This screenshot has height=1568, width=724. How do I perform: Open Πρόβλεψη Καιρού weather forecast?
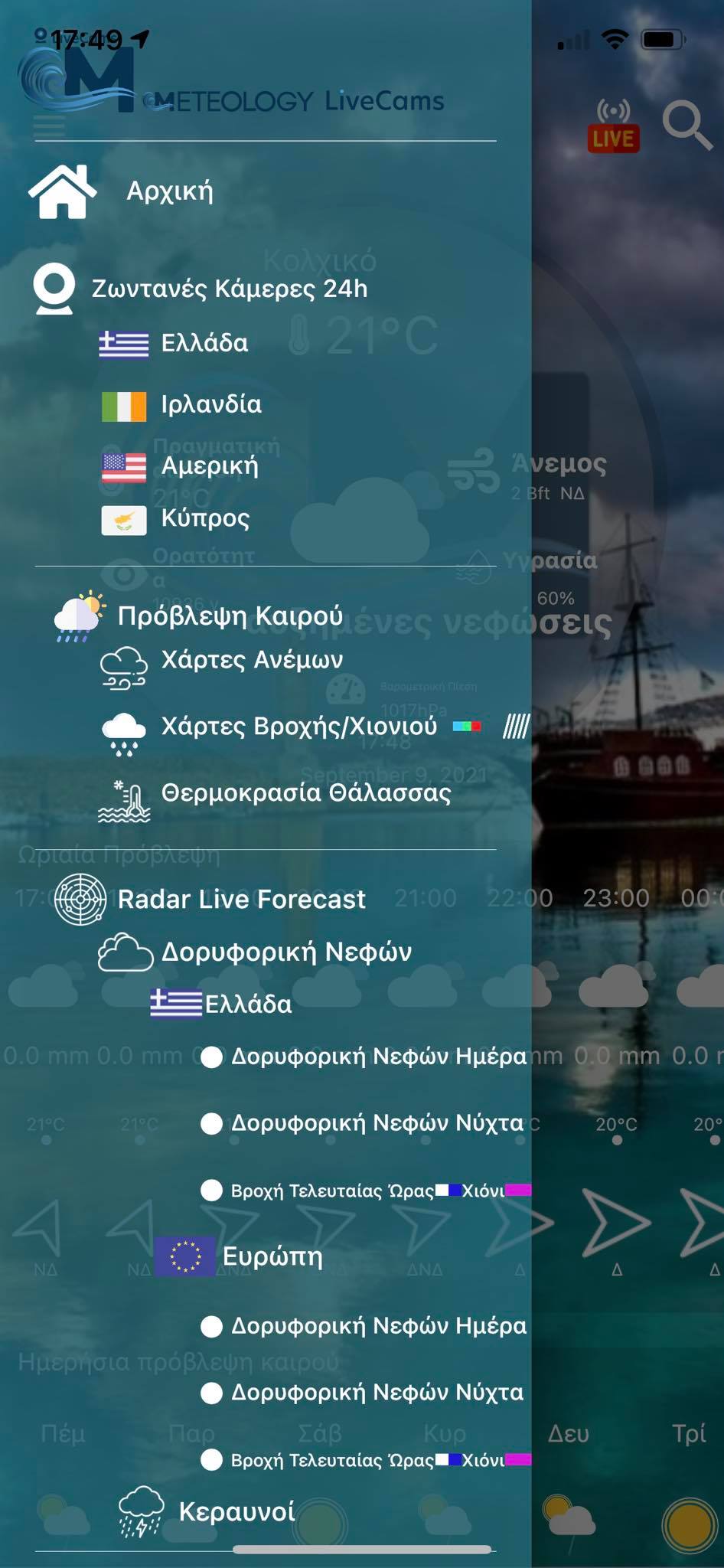click(x=230, y=616)
